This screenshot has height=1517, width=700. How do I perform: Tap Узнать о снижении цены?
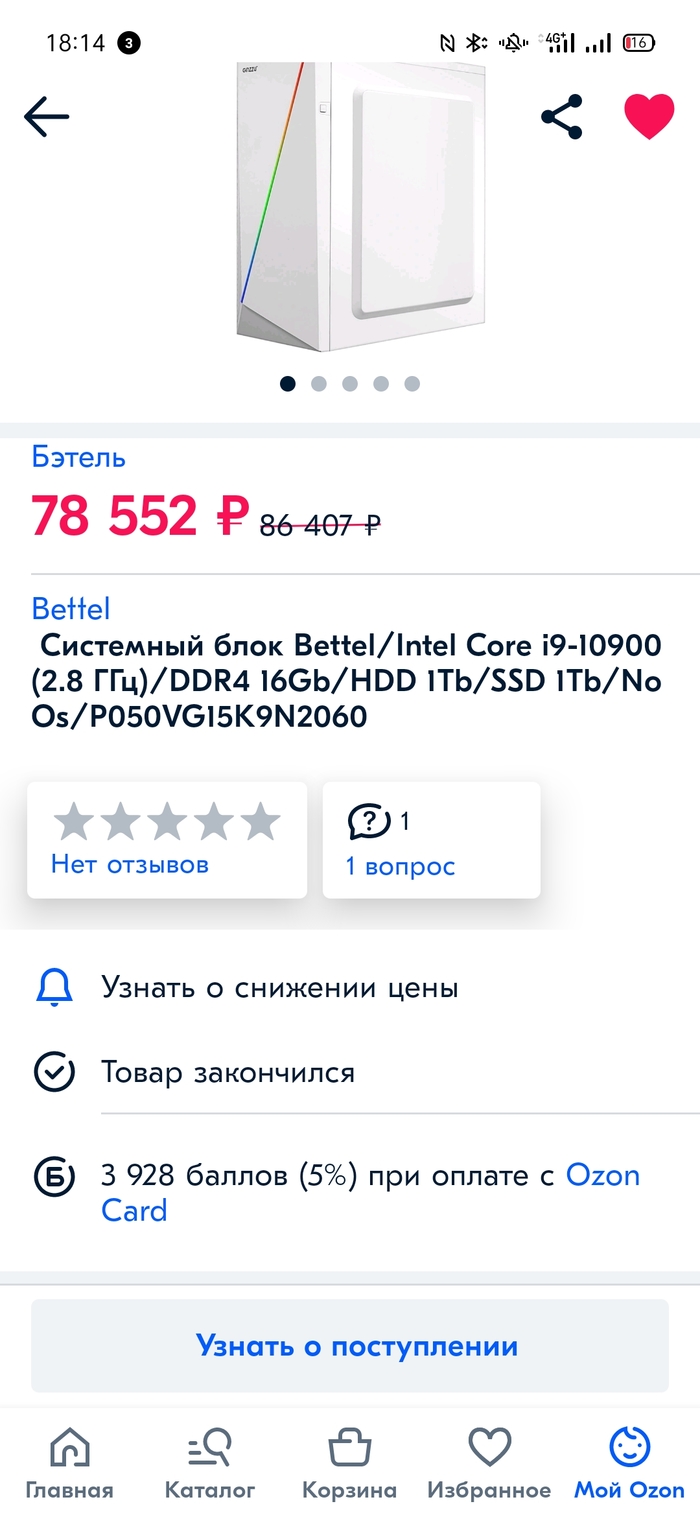click(x=279, y=988)
